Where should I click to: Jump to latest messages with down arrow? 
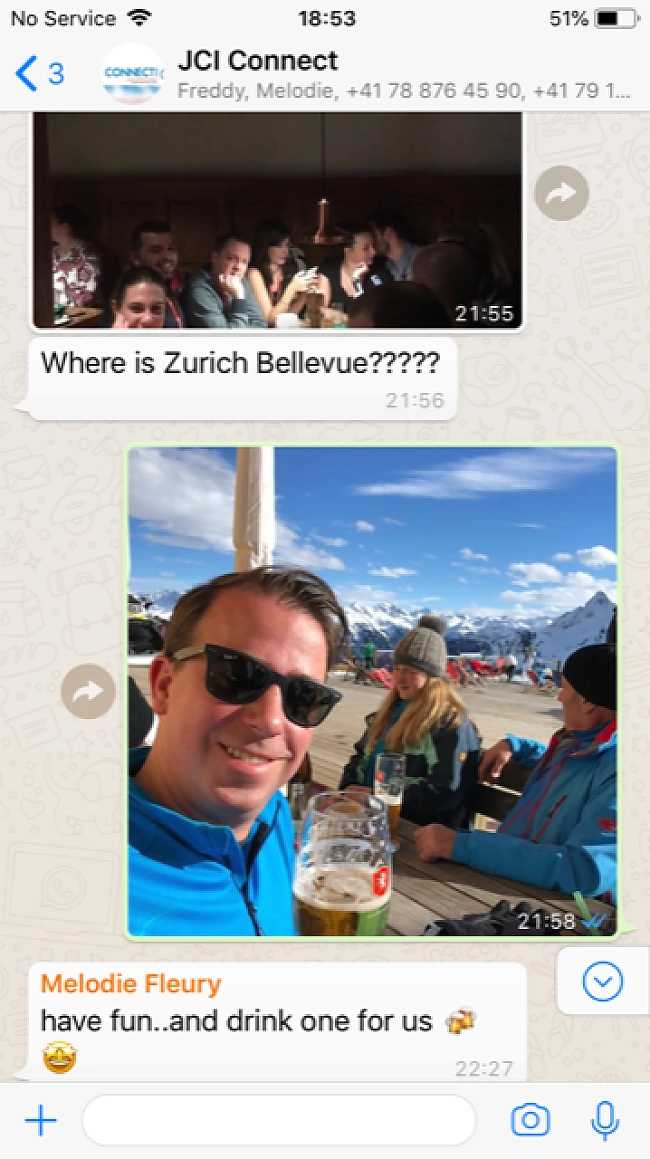(x=602, y=982)
